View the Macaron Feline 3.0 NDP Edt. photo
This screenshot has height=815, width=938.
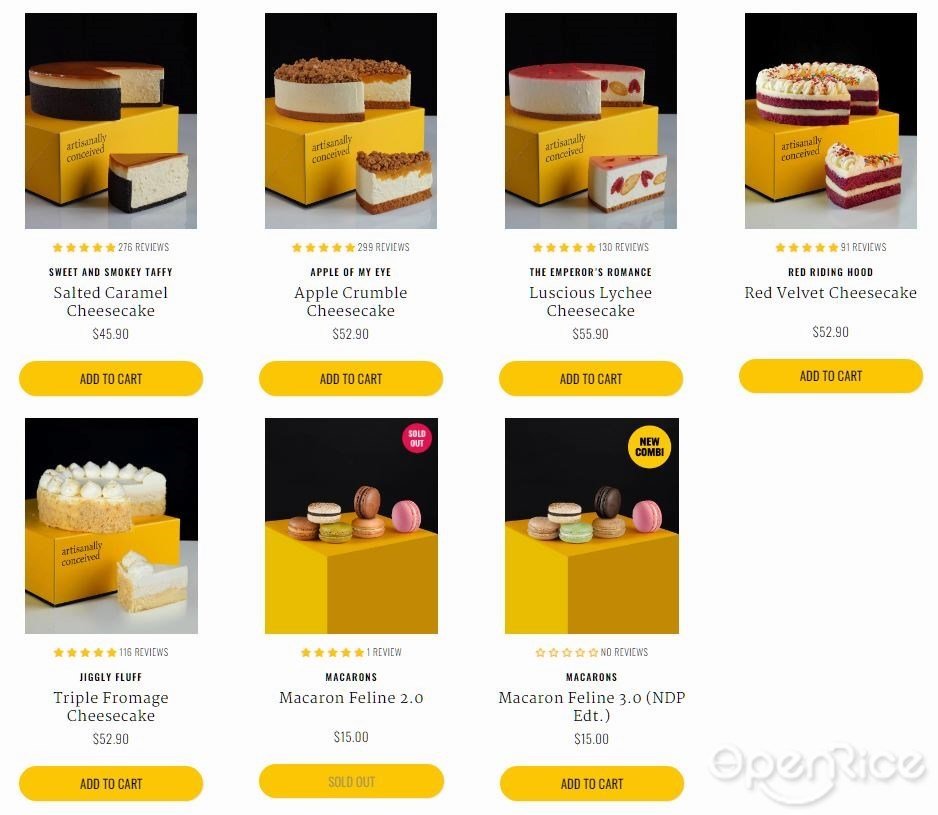click(591, 526)
